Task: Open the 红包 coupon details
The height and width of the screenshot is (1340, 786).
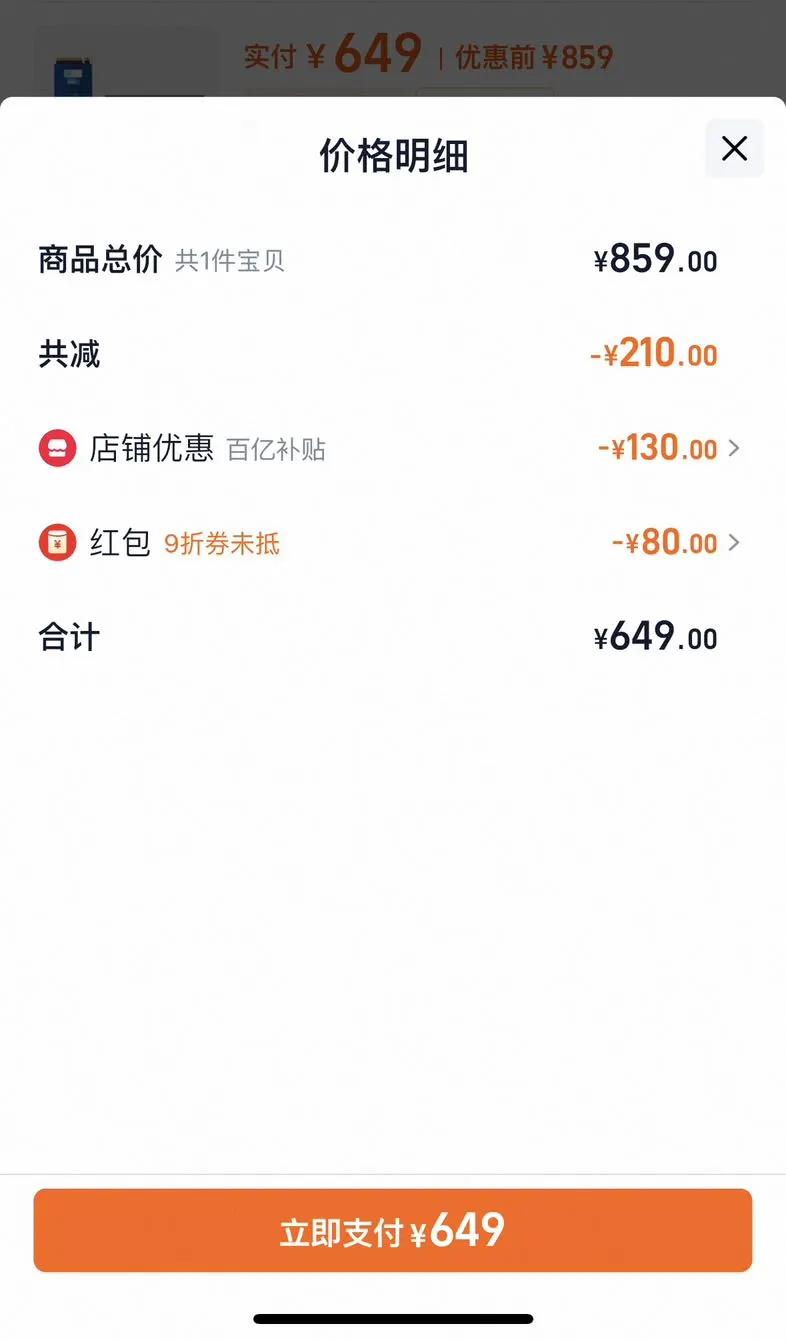Action: pos(391,543)
